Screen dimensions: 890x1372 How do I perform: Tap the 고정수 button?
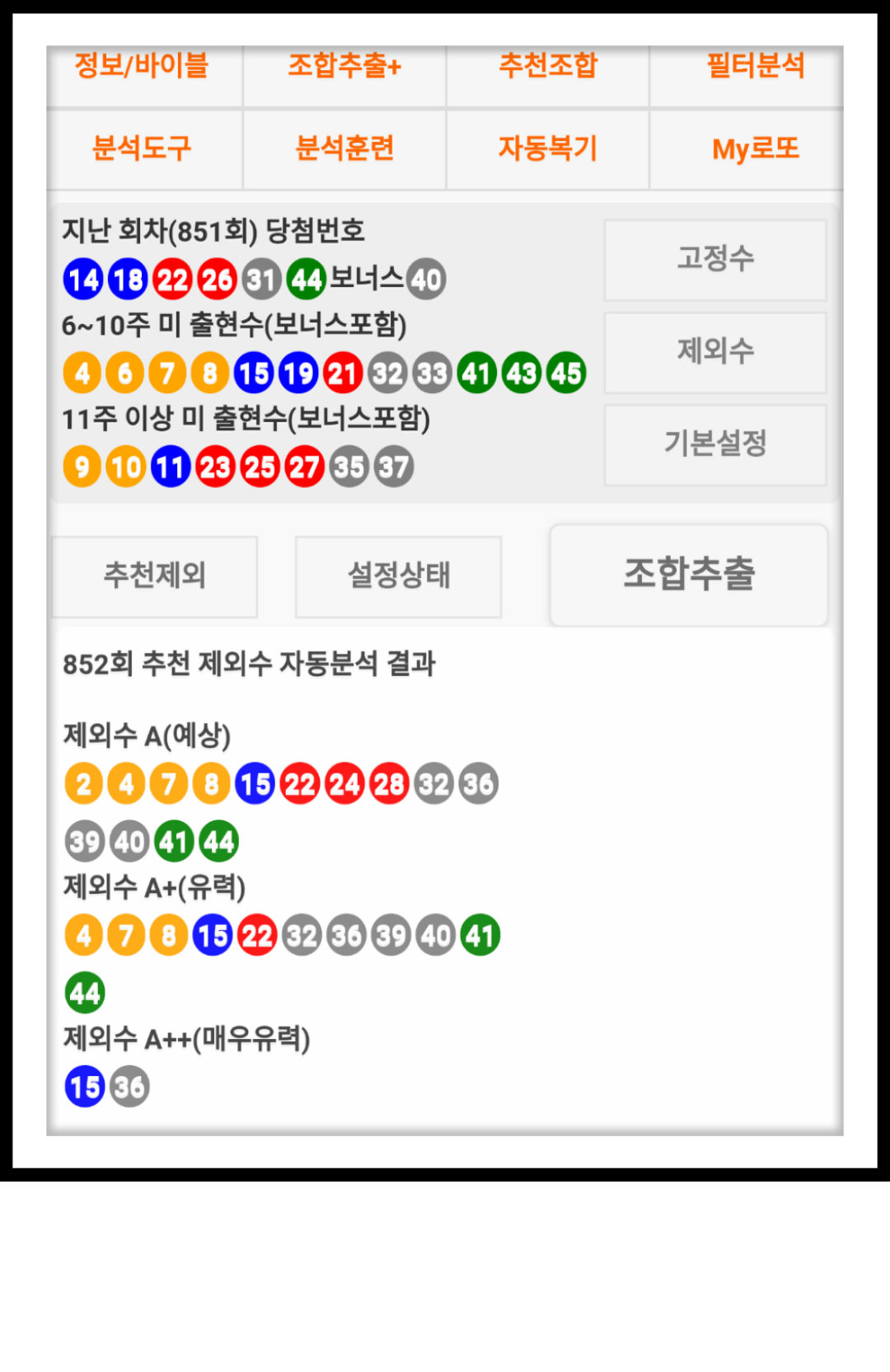(714, 260)
